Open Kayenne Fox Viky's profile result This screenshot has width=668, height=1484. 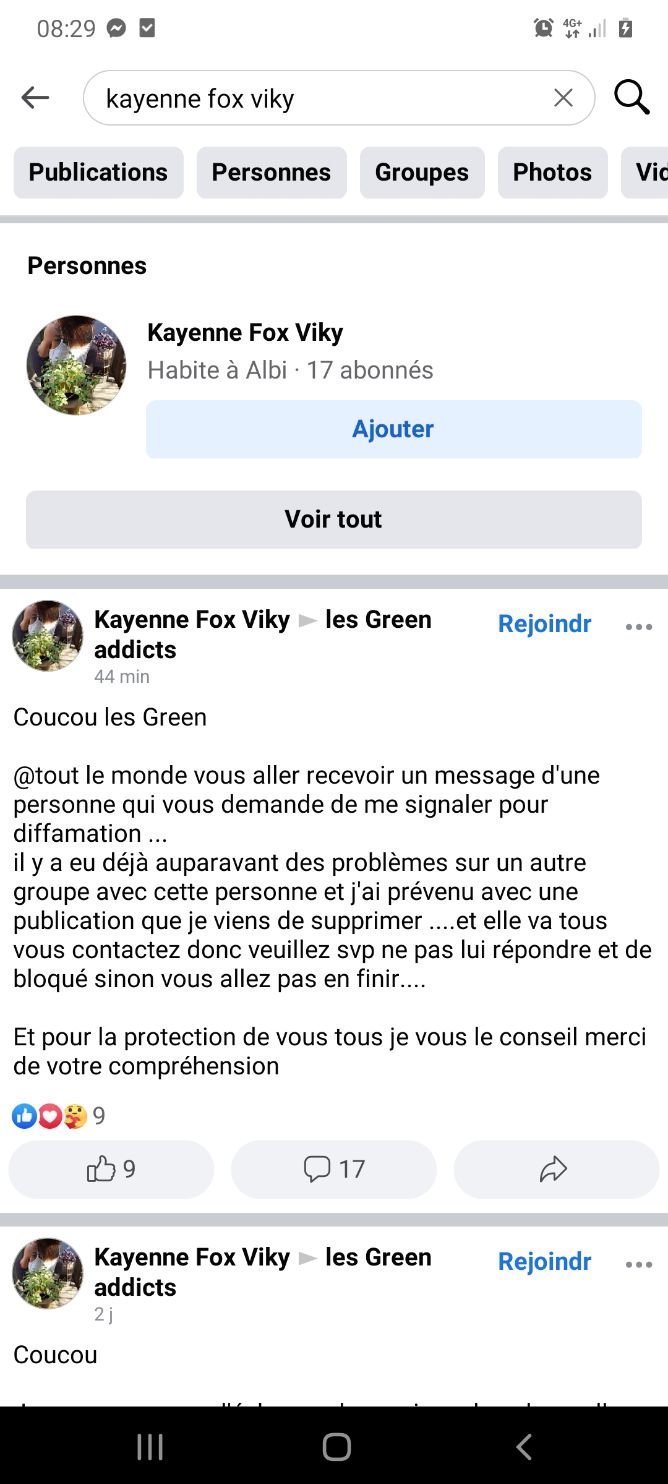(245, 333)
